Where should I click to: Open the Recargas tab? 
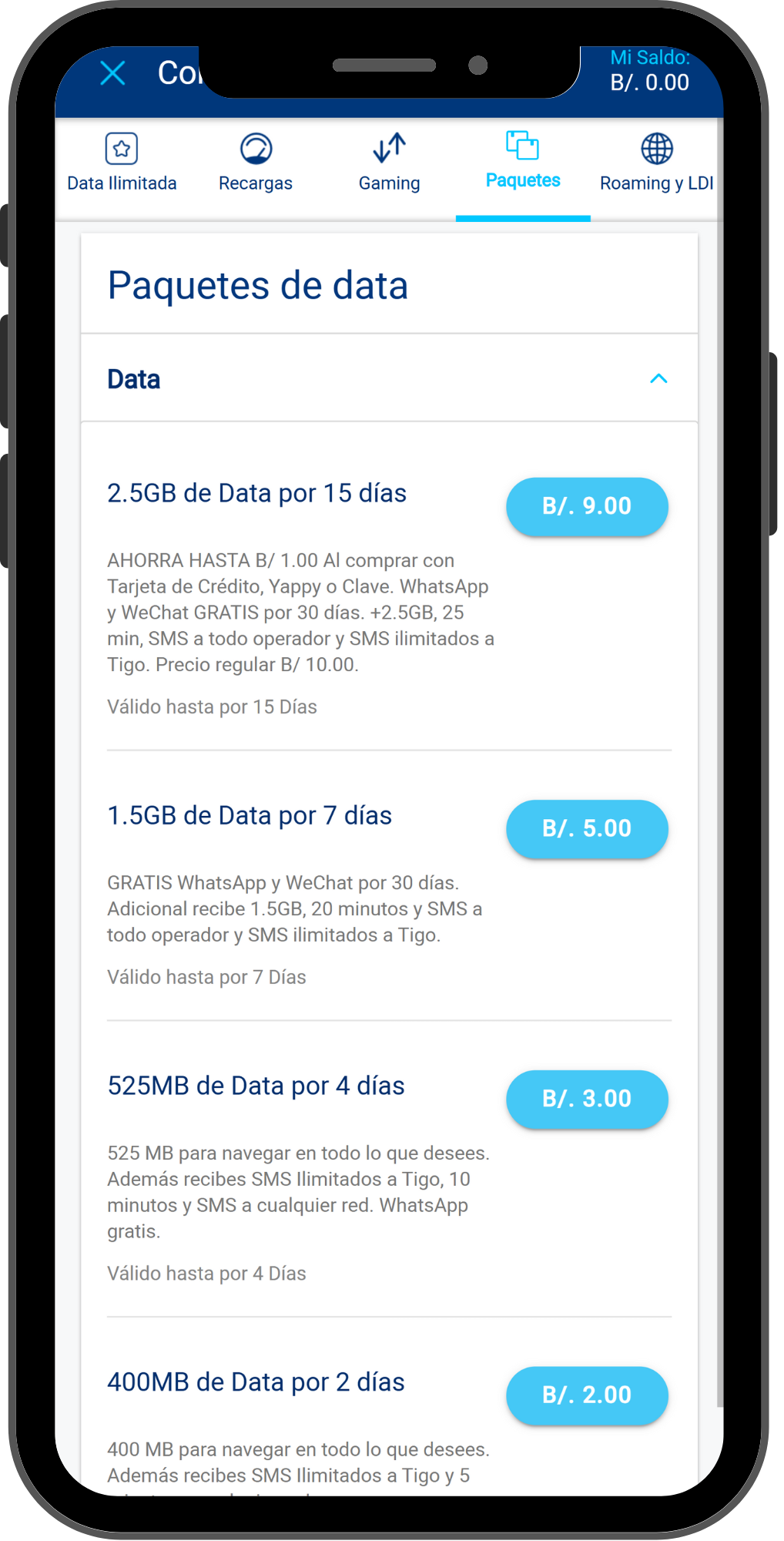(256, 163)
